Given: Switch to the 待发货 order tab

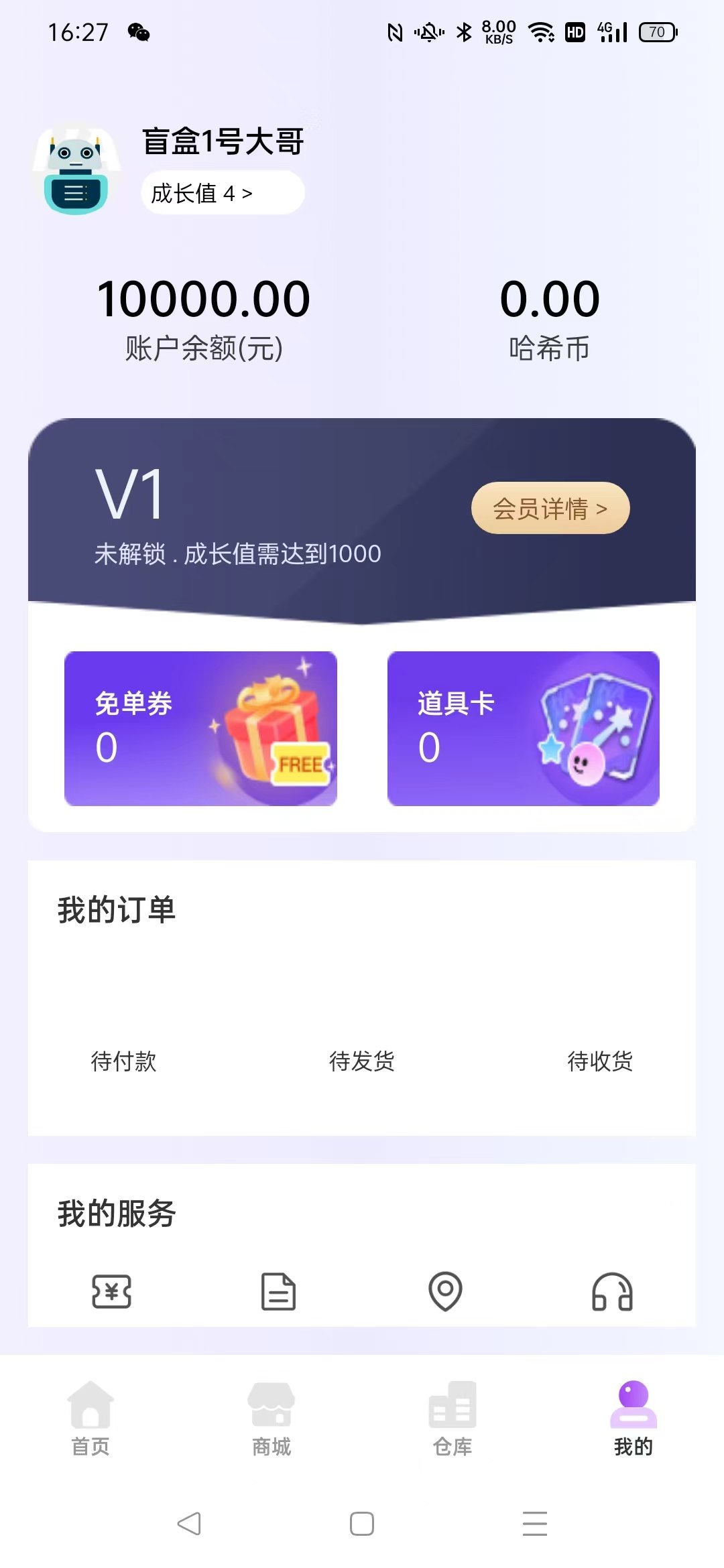Looking at the screenshot, I should [x=361, y=1061].
